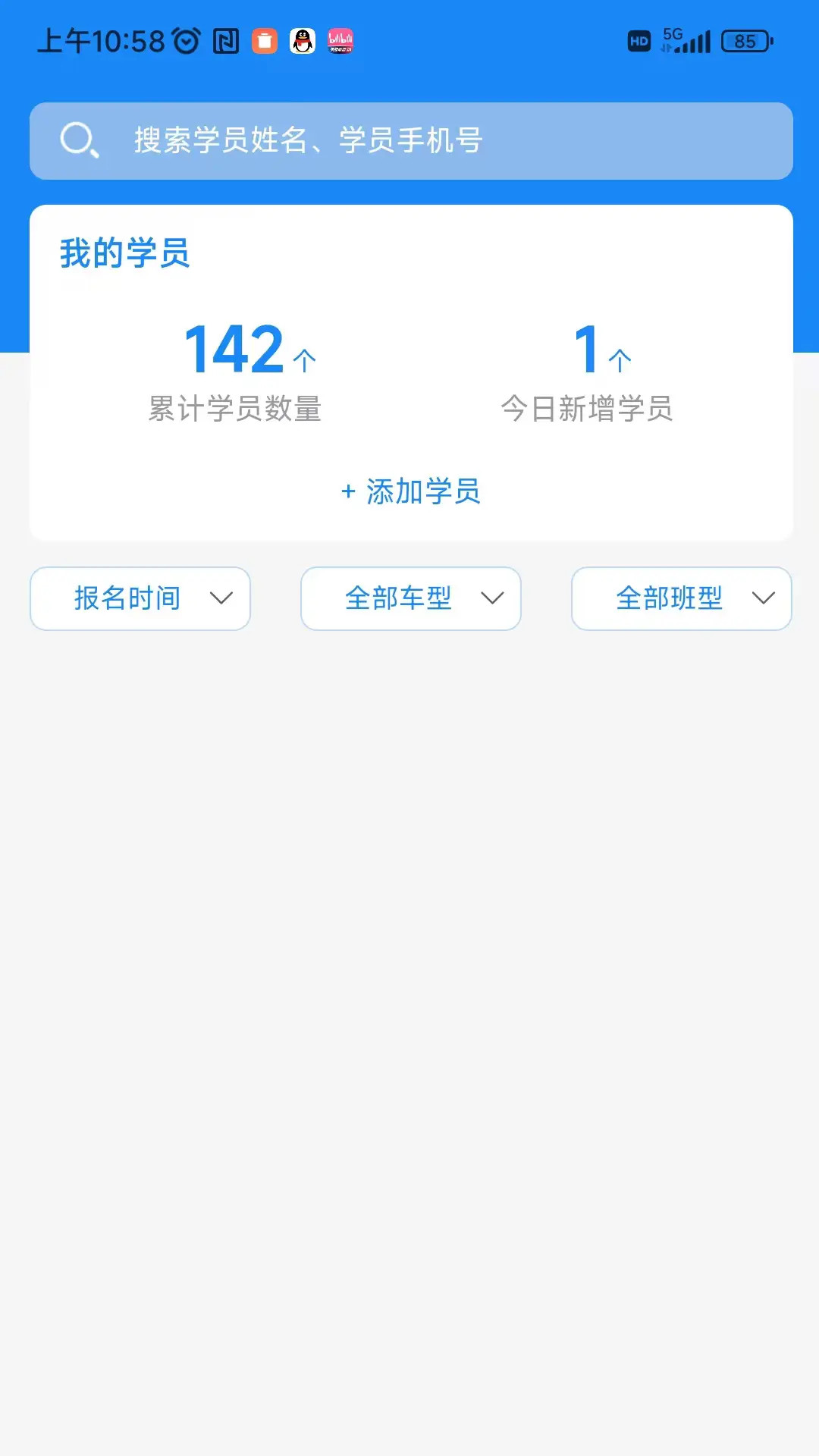This screenshot has width=819, height=1456.
Task: Open the QQ notification icon
Action: (x=302, y=42)
